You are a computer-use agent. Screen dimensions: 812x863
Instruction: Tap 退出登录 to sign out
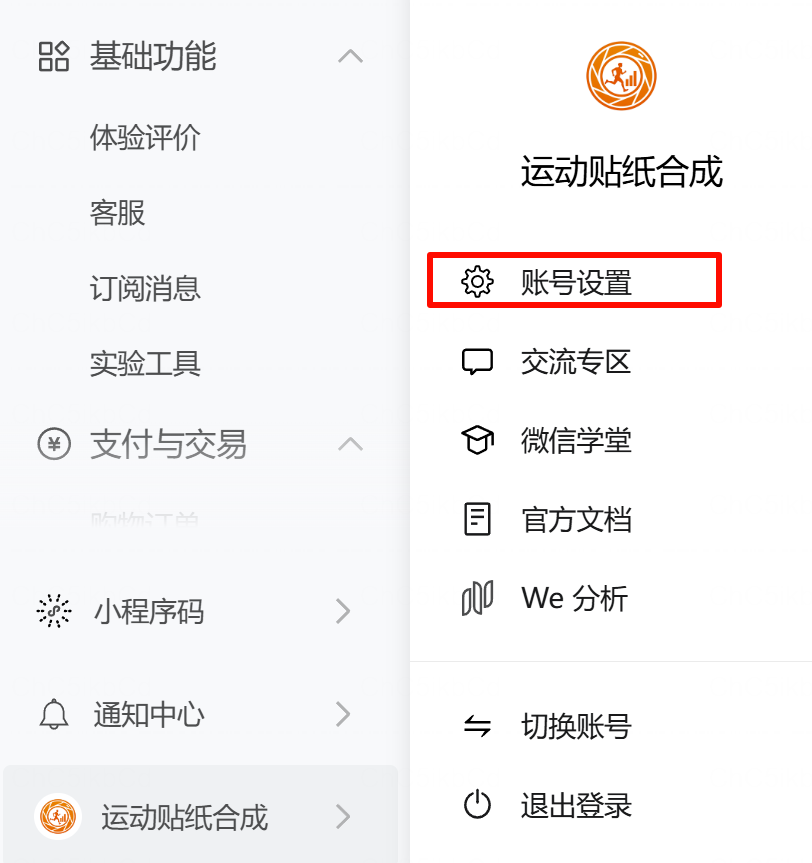575,805
